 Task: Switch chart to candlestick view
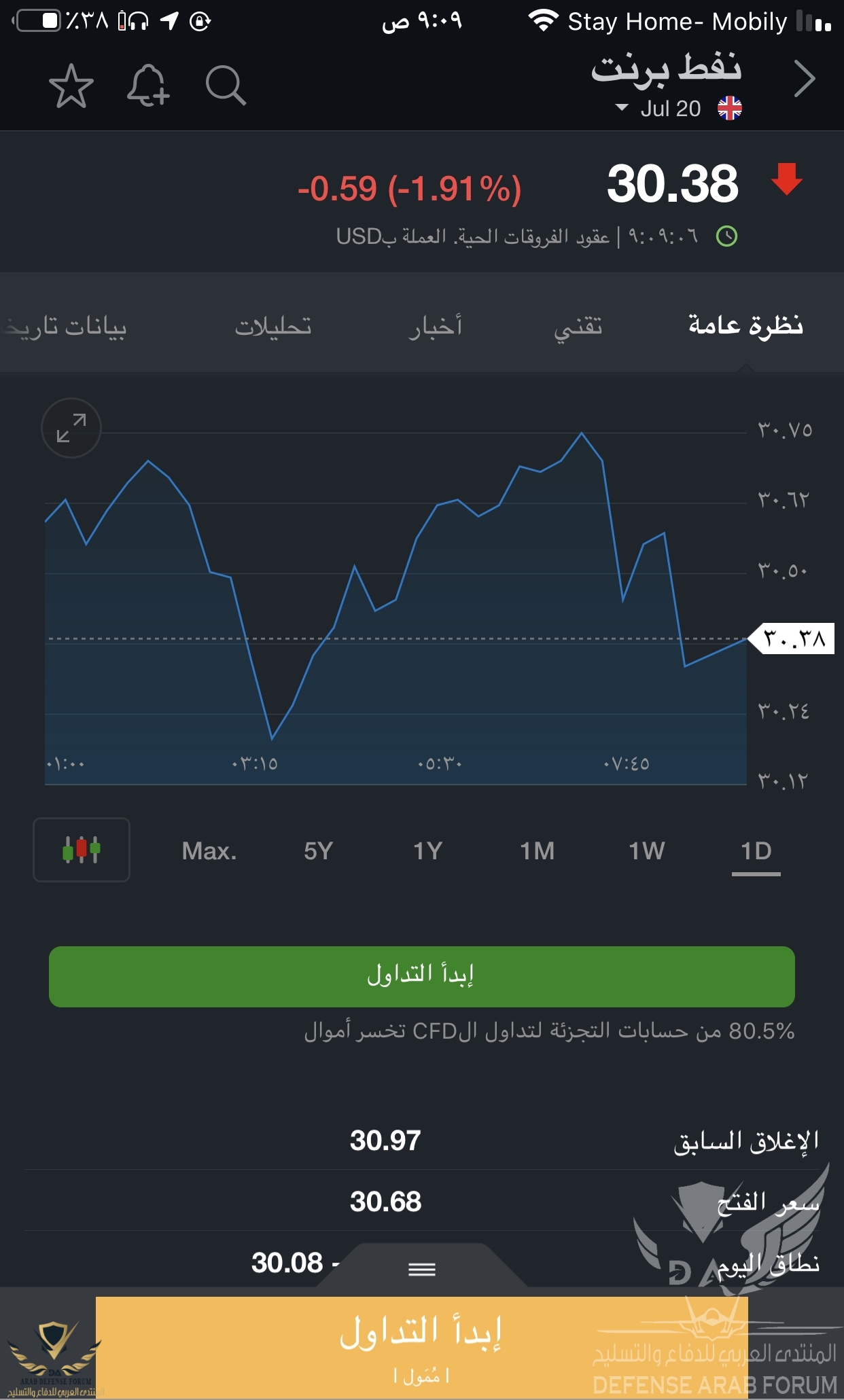[x=82, y=850]
